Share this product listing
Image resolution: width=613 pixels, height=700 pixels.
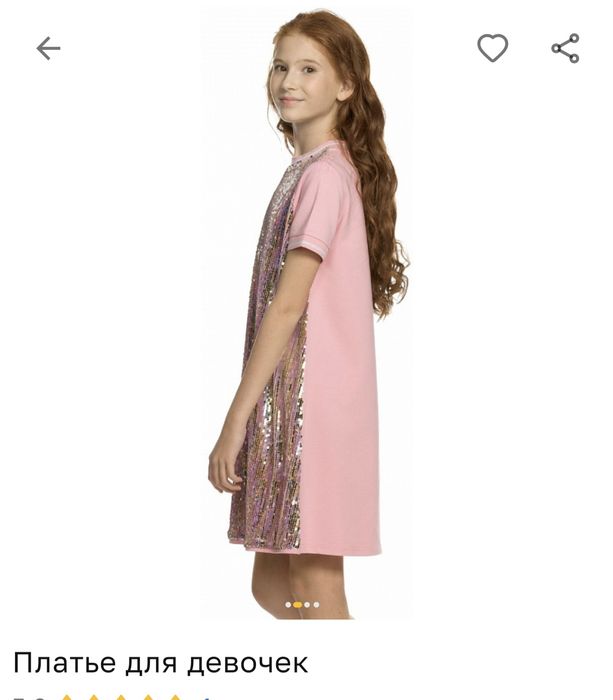point(565,48)
